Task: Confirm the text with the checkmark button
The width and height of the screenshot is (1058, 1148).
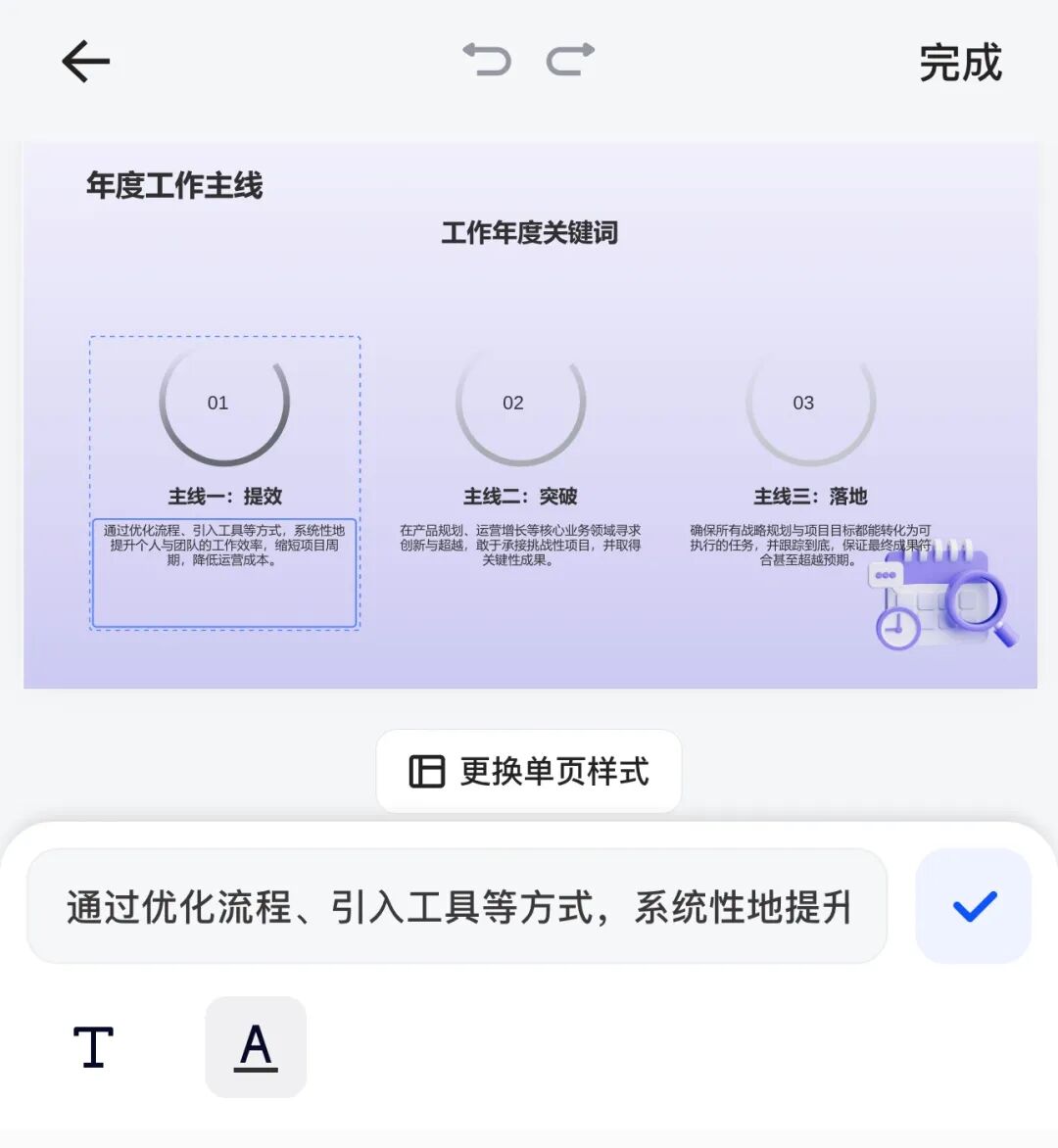Action: coord(974,907)
